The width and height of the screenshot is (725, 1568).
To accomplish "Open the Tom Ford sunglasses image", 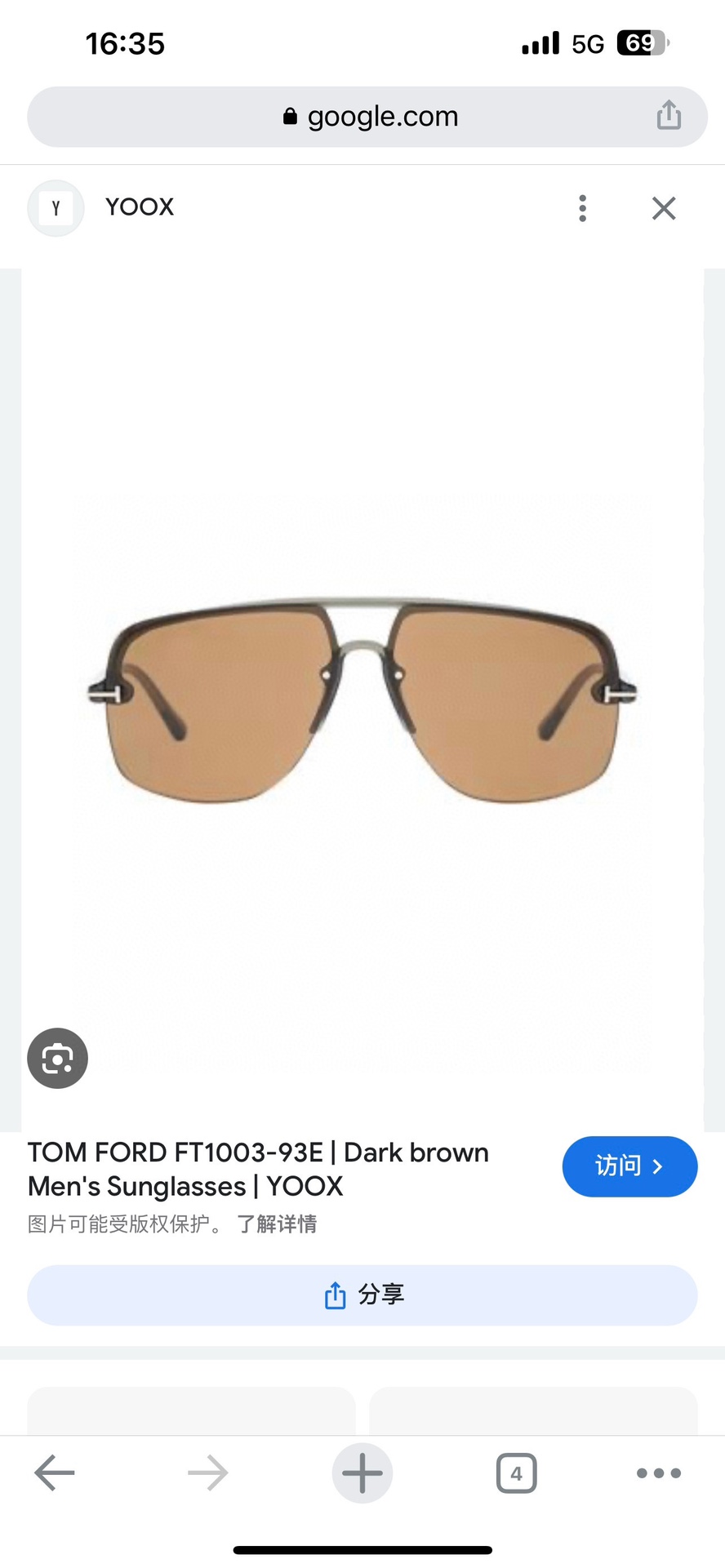I will pos(362,699).
